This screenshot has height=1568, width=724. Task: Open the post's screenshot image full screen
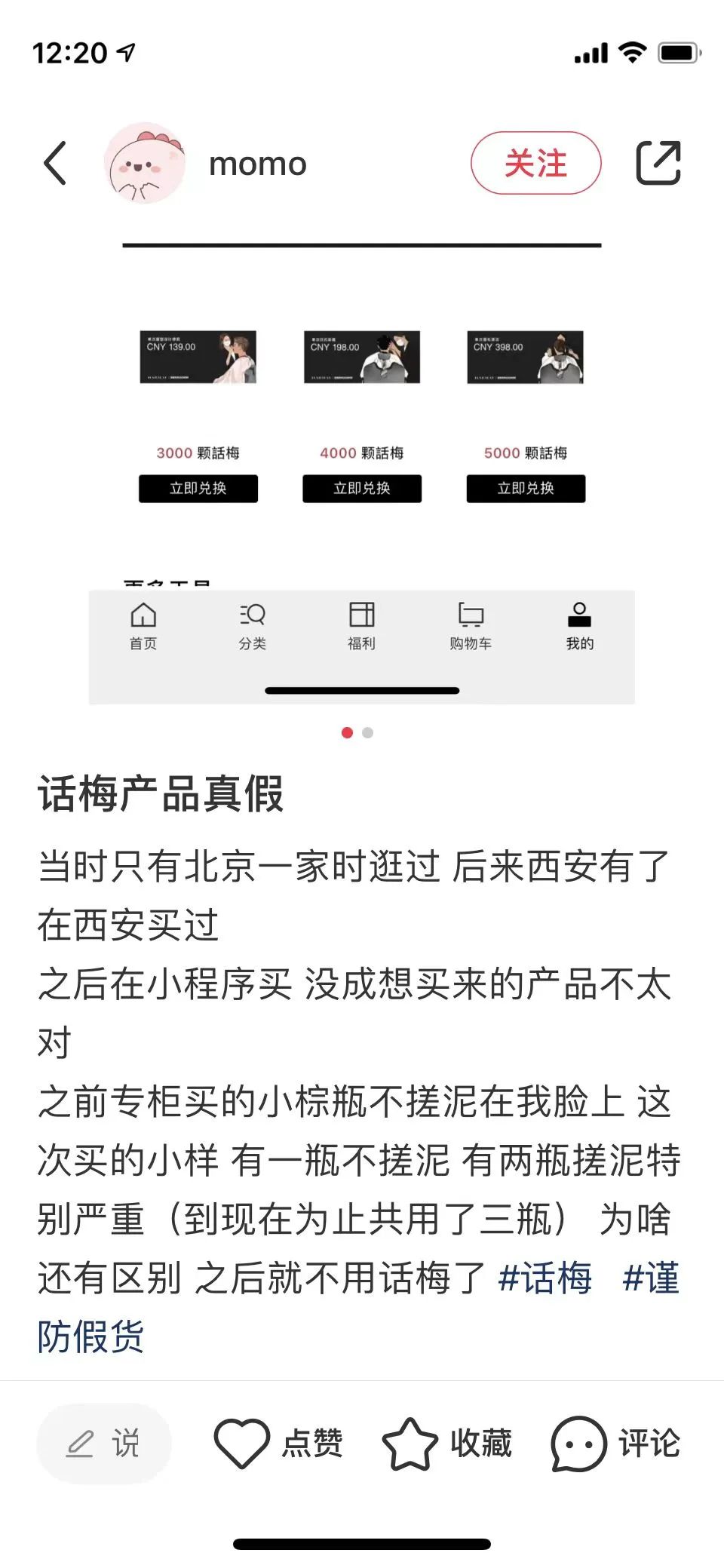pos(362,468)
